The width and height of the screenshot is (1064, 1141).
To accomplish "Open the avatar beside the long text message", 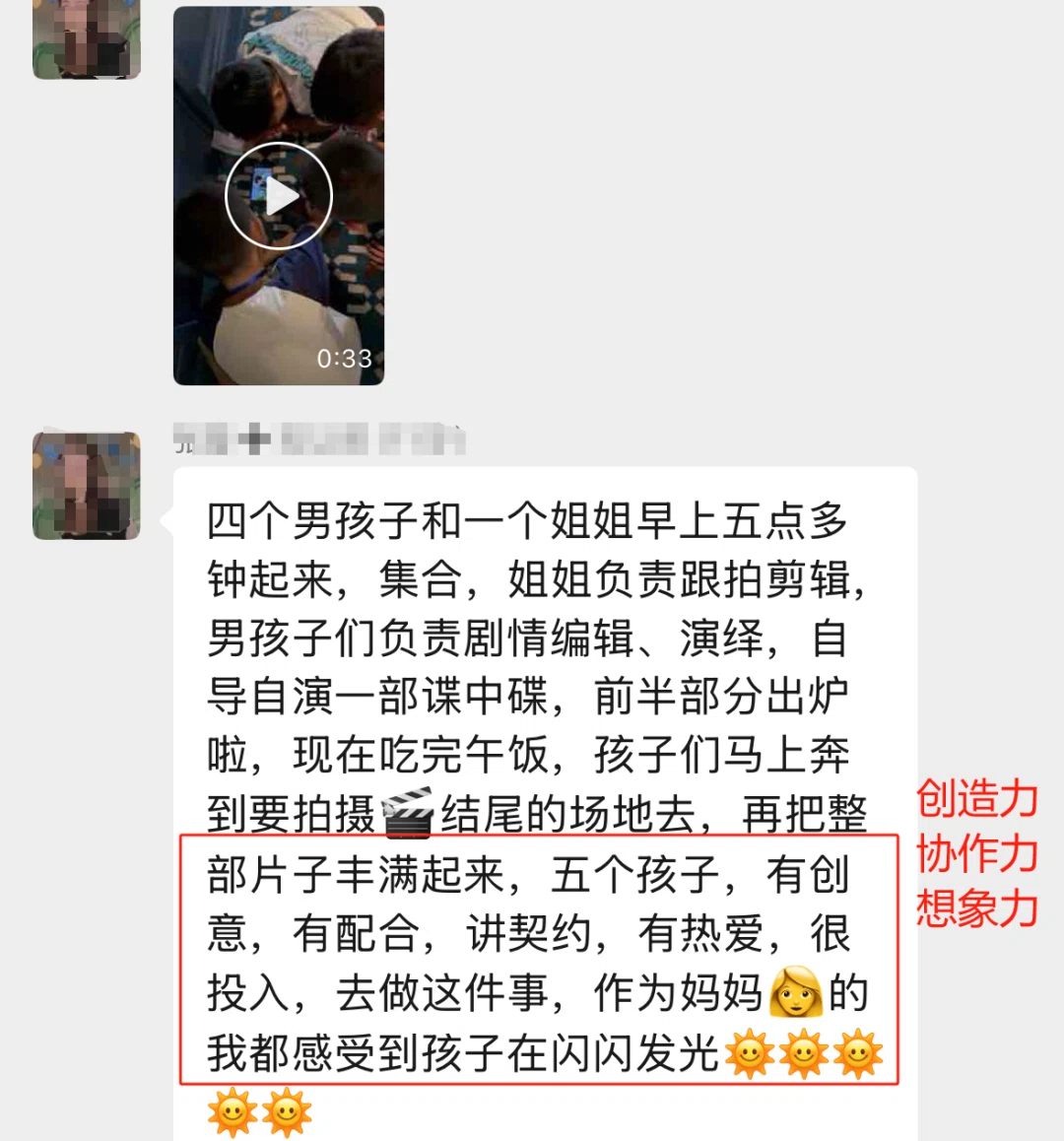I will coord(87,485).
